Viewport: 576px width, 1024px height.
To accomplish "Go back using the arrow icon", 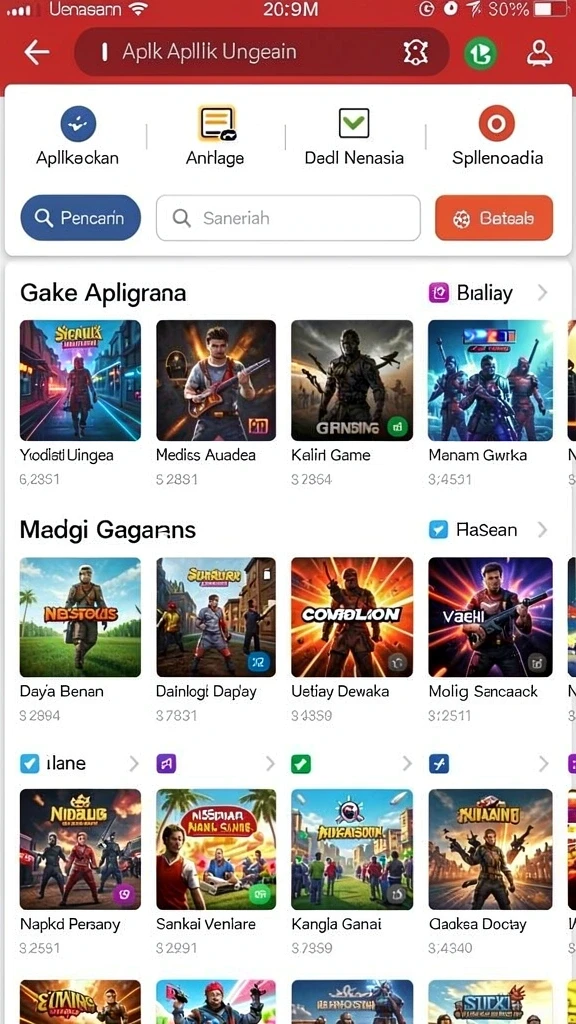I will [36, 52].
